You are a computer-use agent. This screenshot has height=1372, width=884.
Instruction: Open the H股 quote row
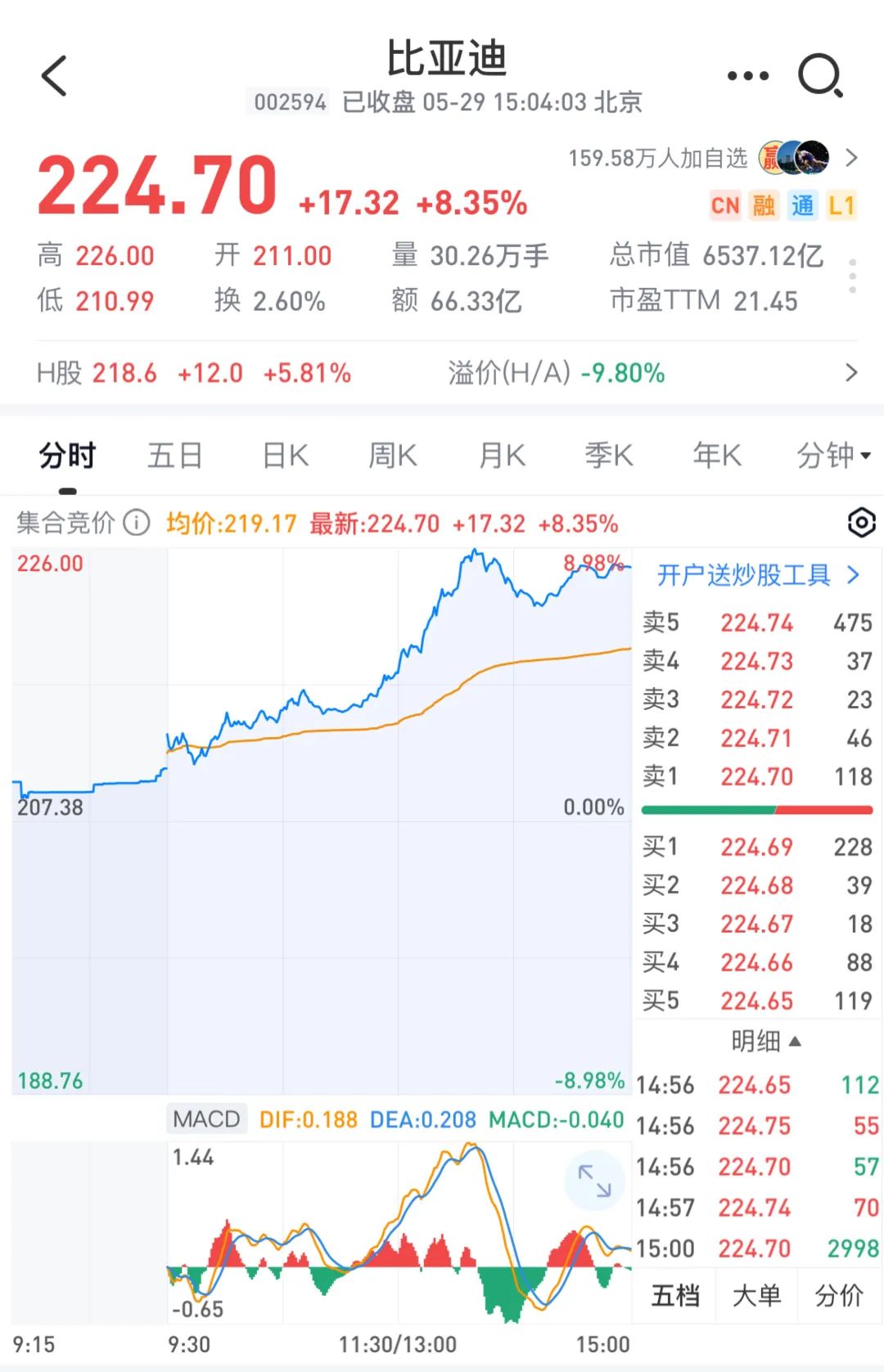[442, 373]
